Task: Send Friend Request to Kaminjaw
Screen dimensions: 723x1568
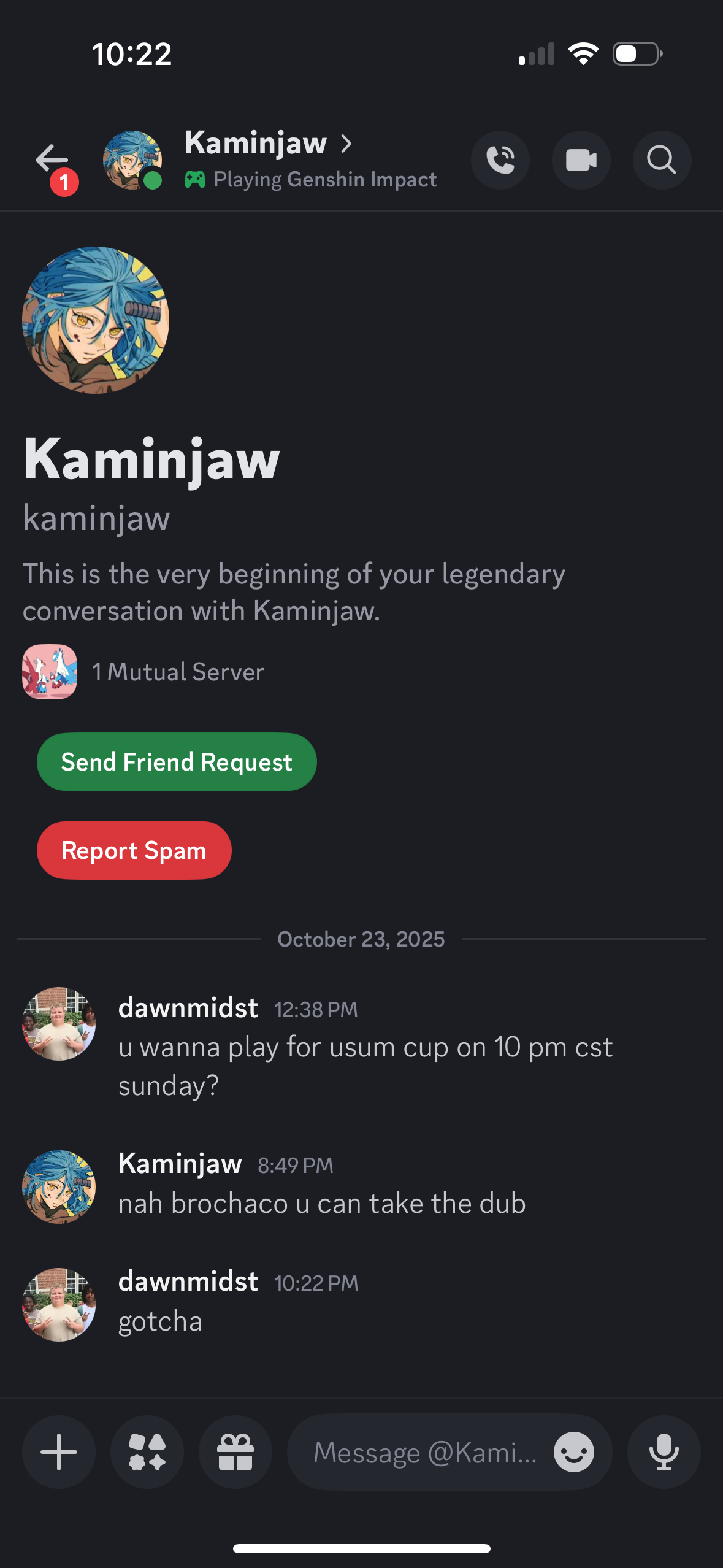Action: click(177, 762)
